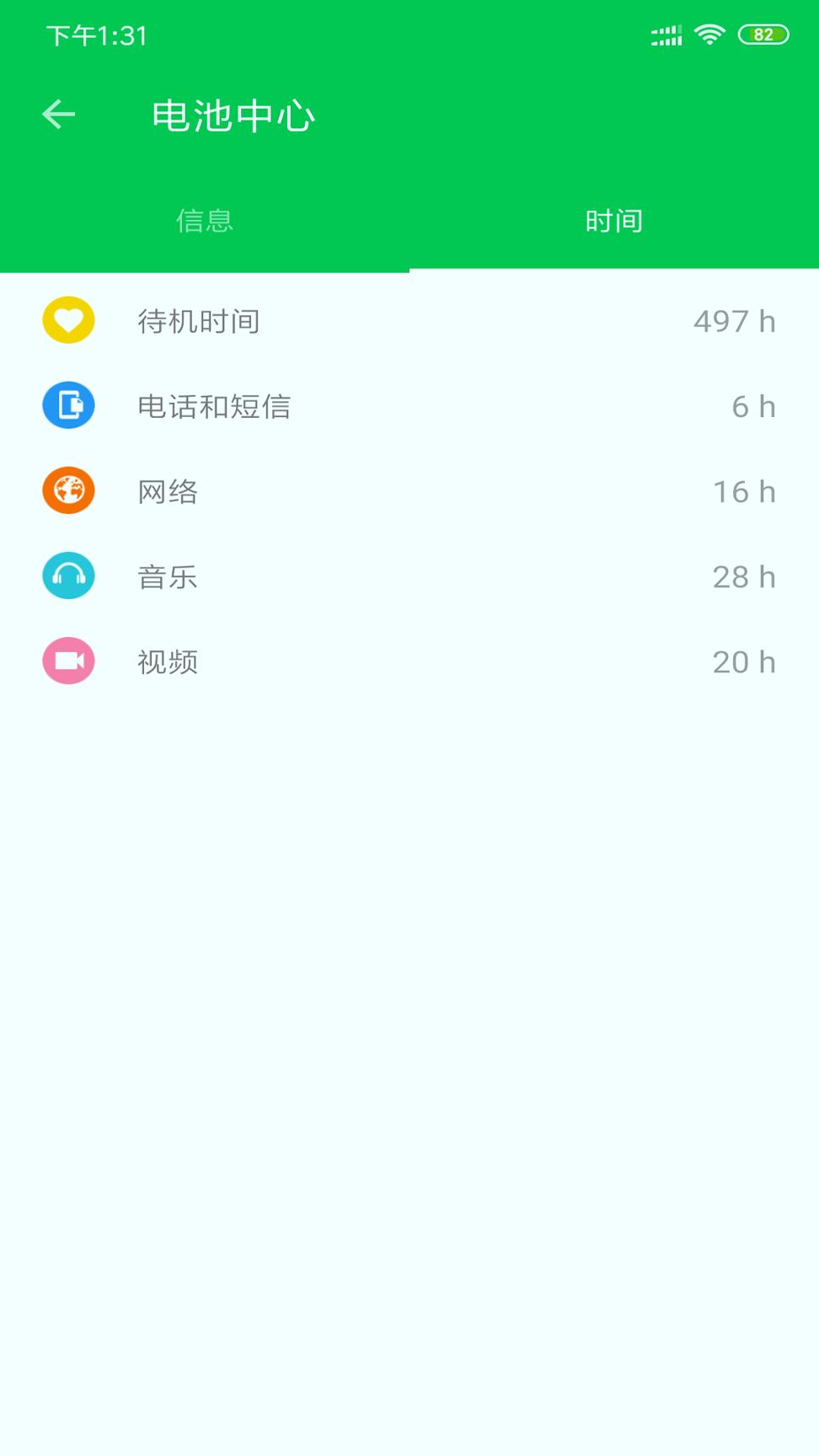Click the cyan headphones music icon
819x1456 pixels.
click(68, 576)
